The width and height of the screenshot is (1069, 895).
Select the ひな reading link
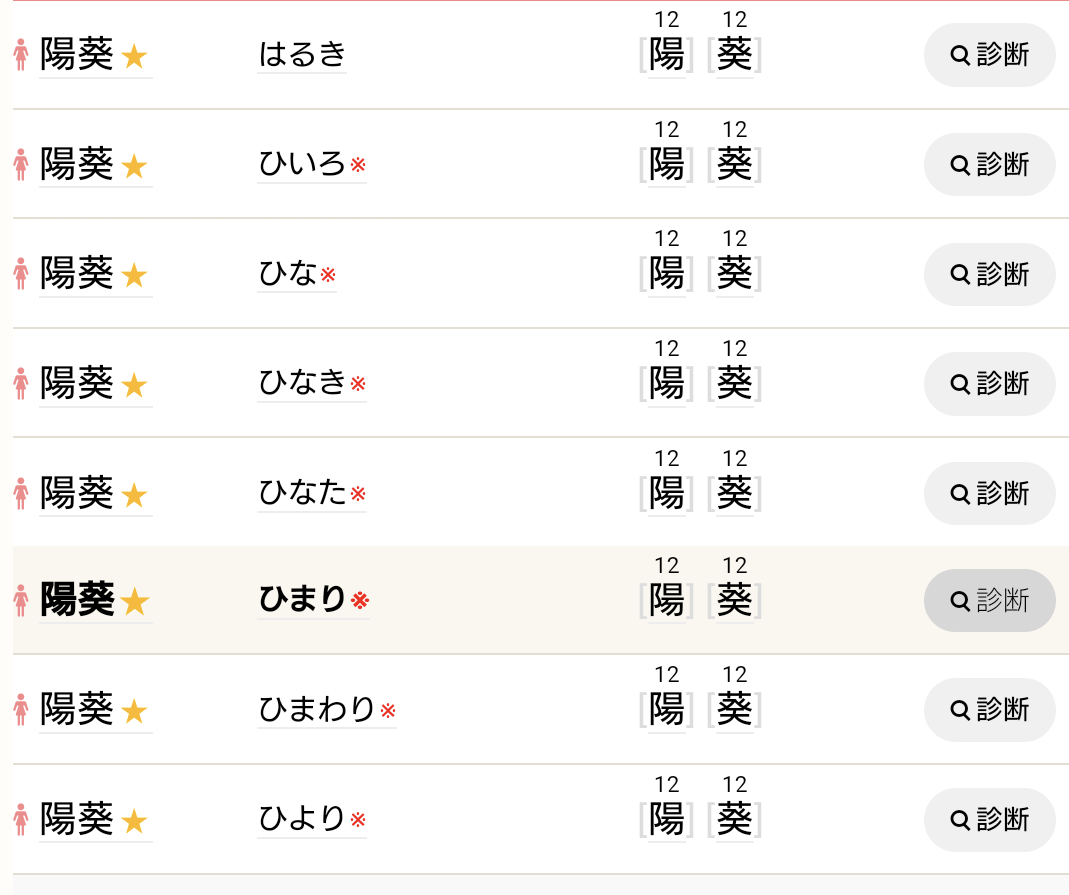click(288, 274)
